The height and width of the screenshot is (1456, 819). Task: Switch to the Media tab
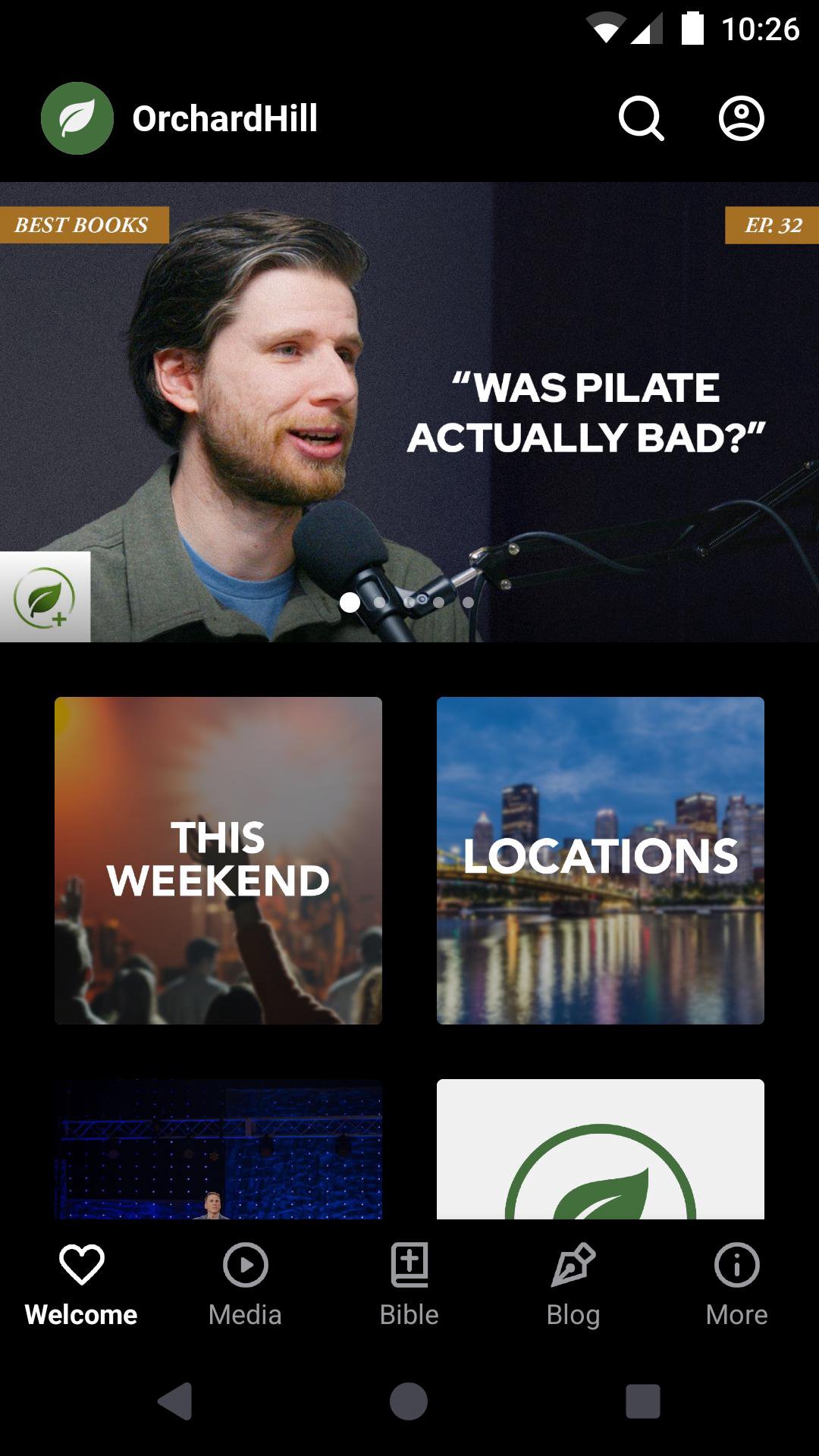[x=245, y=1283]
